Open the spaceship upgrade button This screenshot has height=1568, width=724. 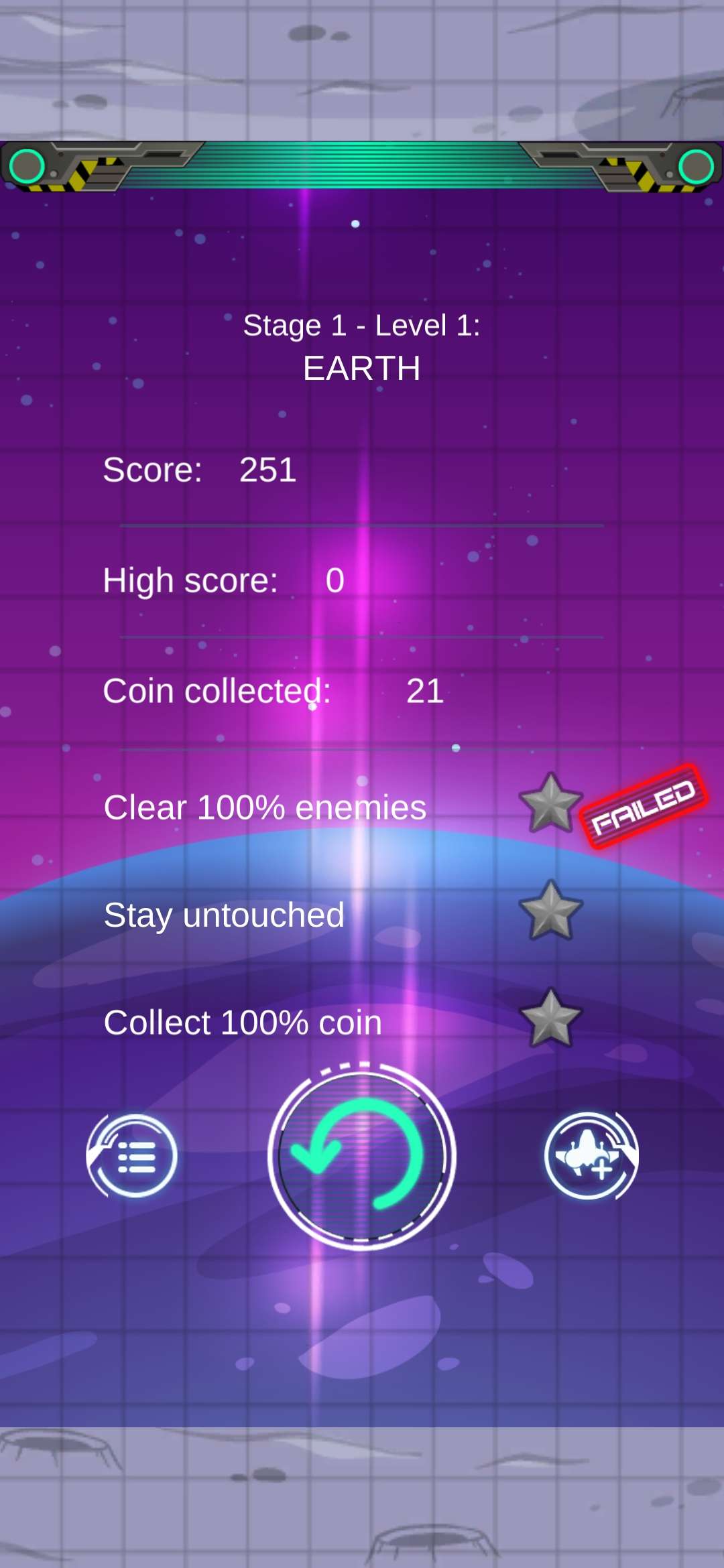pyautogui.click(x=591, y=1156)
